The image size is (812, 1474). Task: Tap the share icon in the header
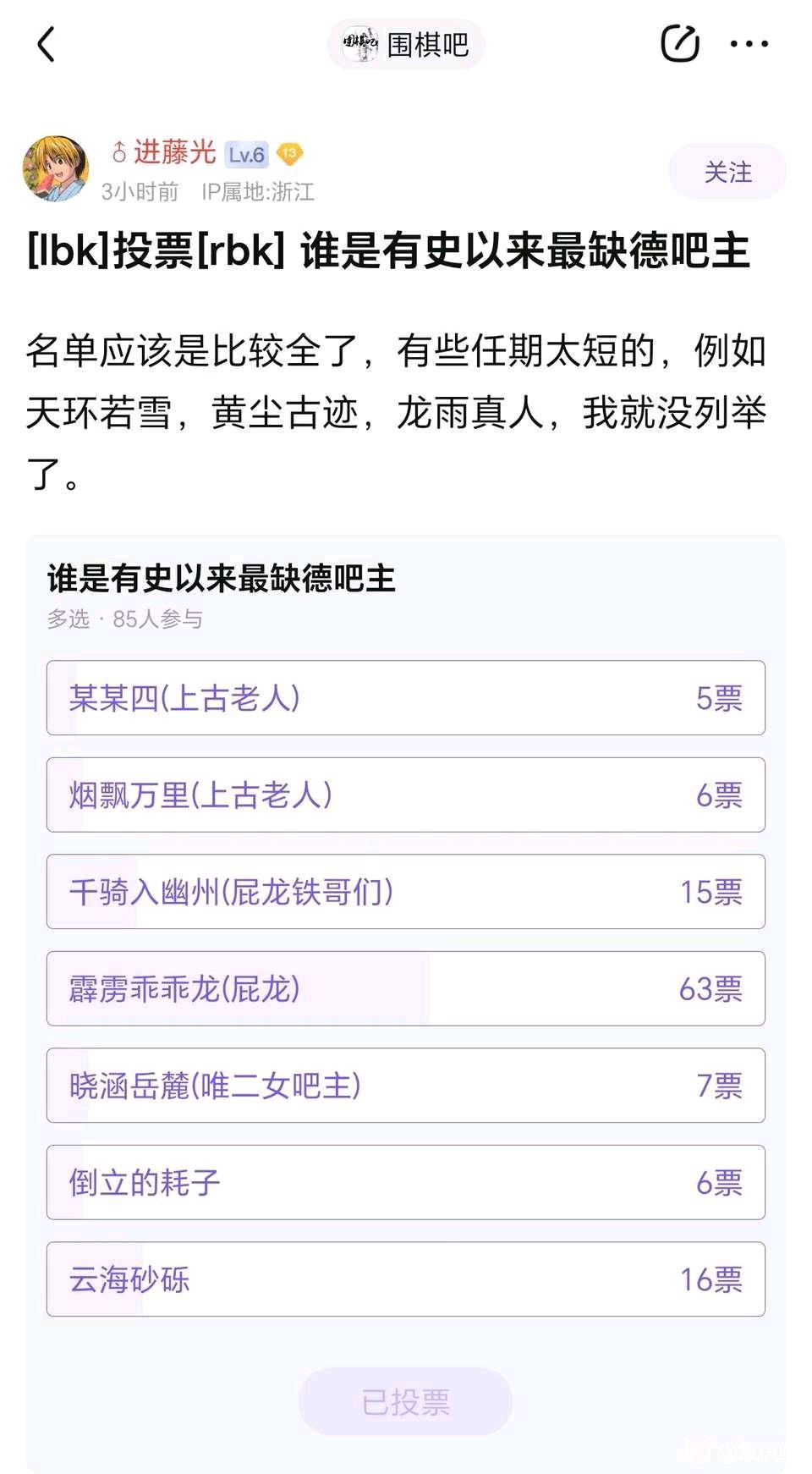pyautogui.click(x=679, y=43)
